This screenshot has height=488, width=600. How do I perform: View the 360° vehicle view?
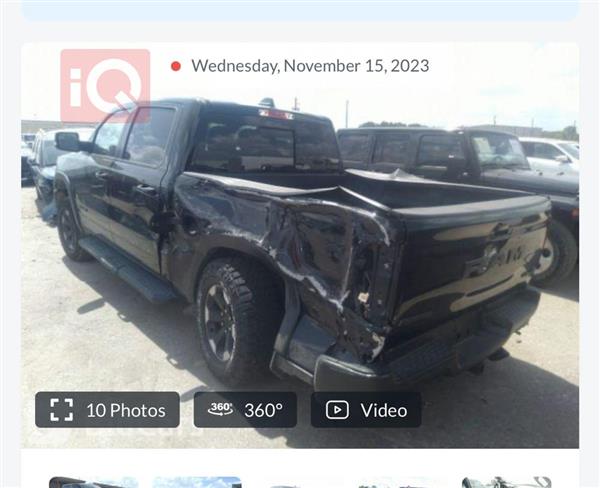coord(245,410)
